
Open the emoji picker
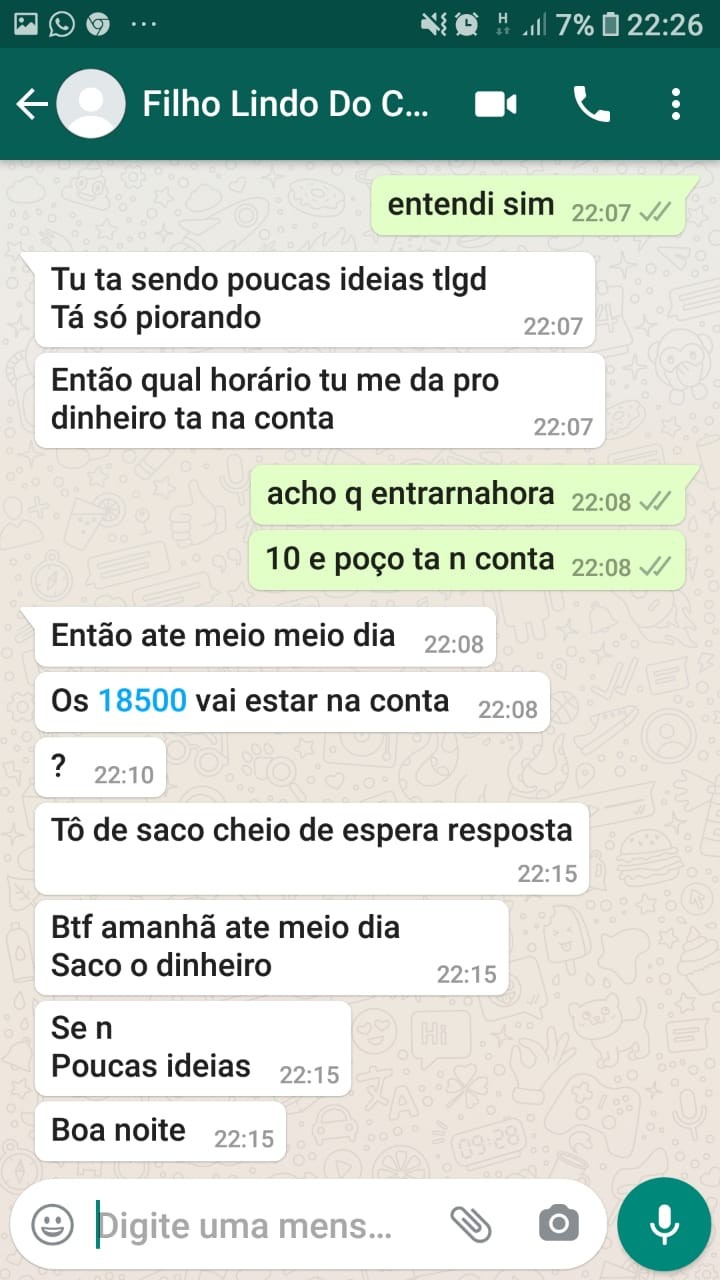[52, 1224]
